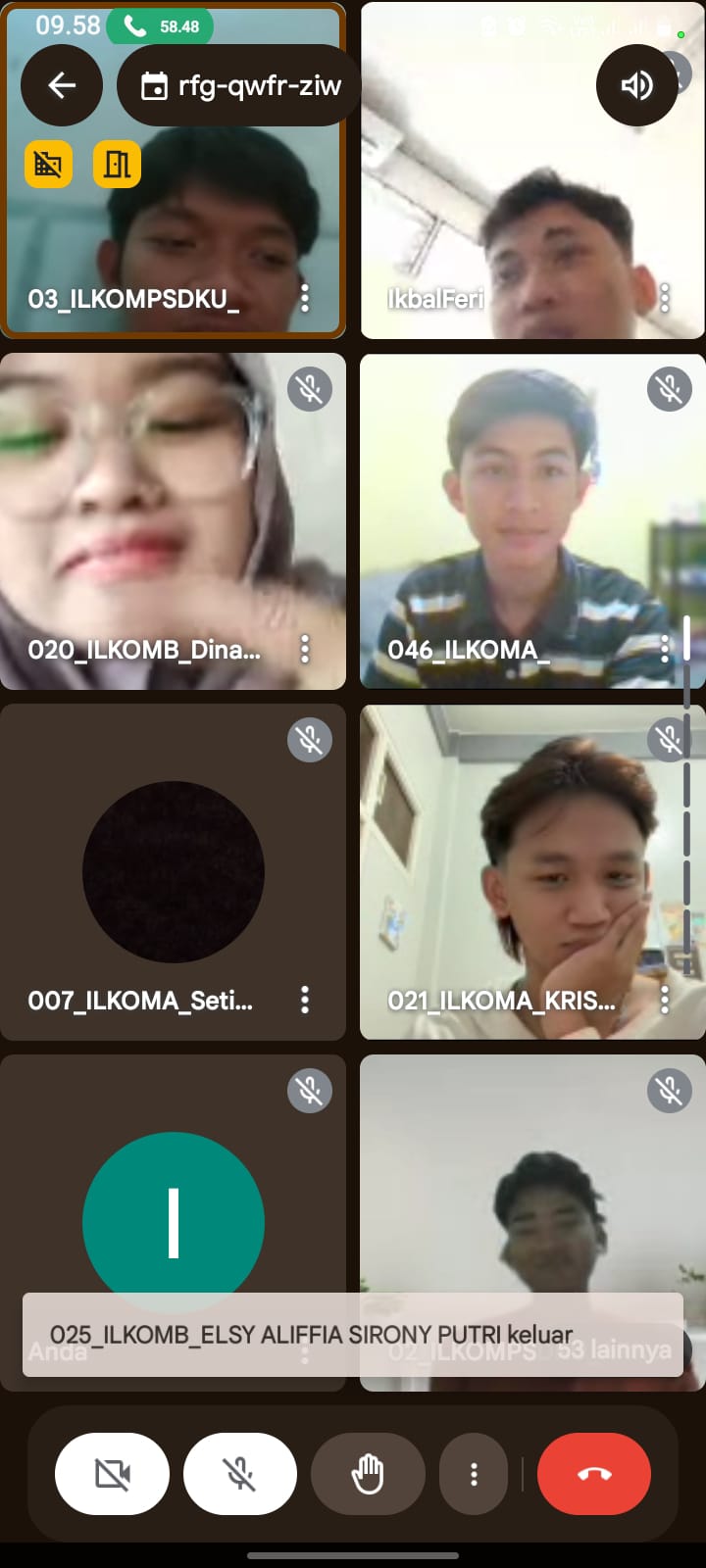This screenshot has width=706, height=1568.
Task: Return to the ongoing call timer chip
Action: [x=160, y=26]
